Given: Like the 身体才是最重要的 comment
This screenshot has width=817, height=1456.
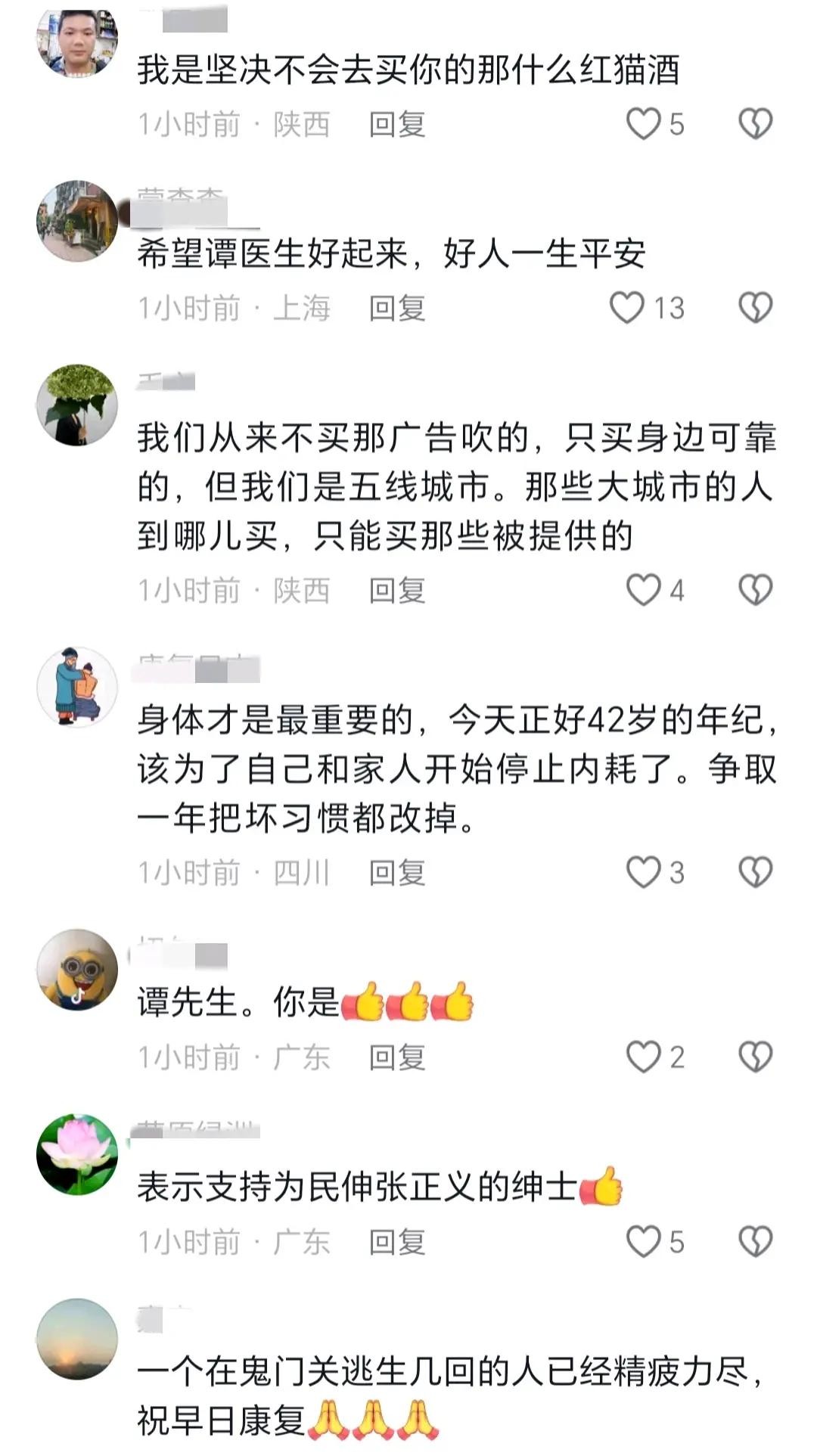Looking at the screenshot, I should pyautogui.click(x=644, y=872).
